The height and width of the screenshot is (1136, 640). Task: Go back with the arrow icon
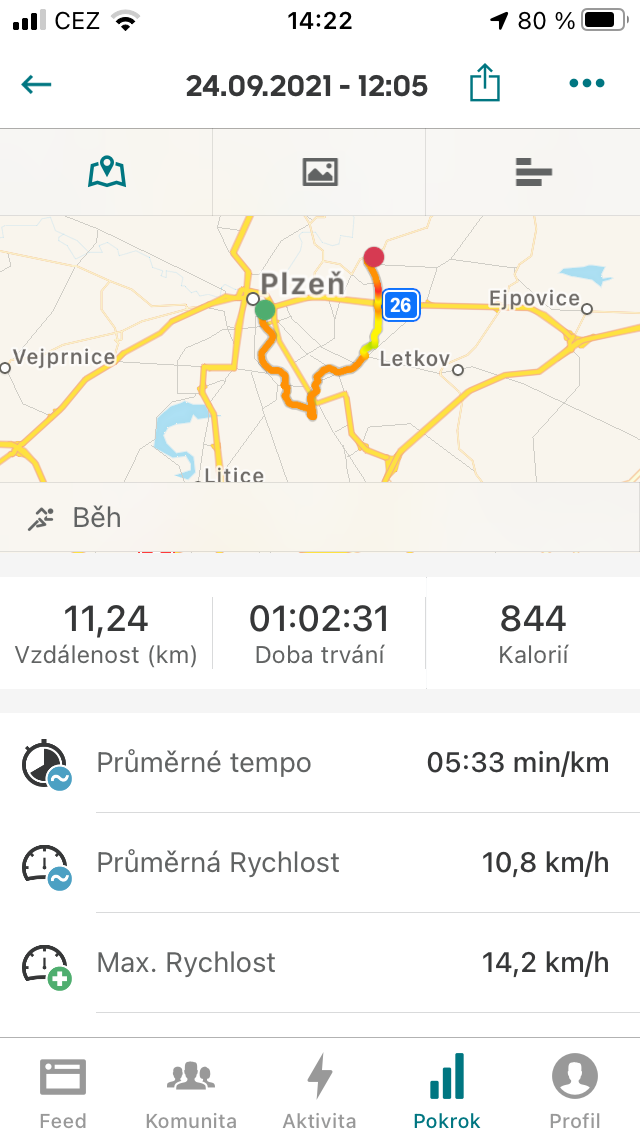(36, 85)
